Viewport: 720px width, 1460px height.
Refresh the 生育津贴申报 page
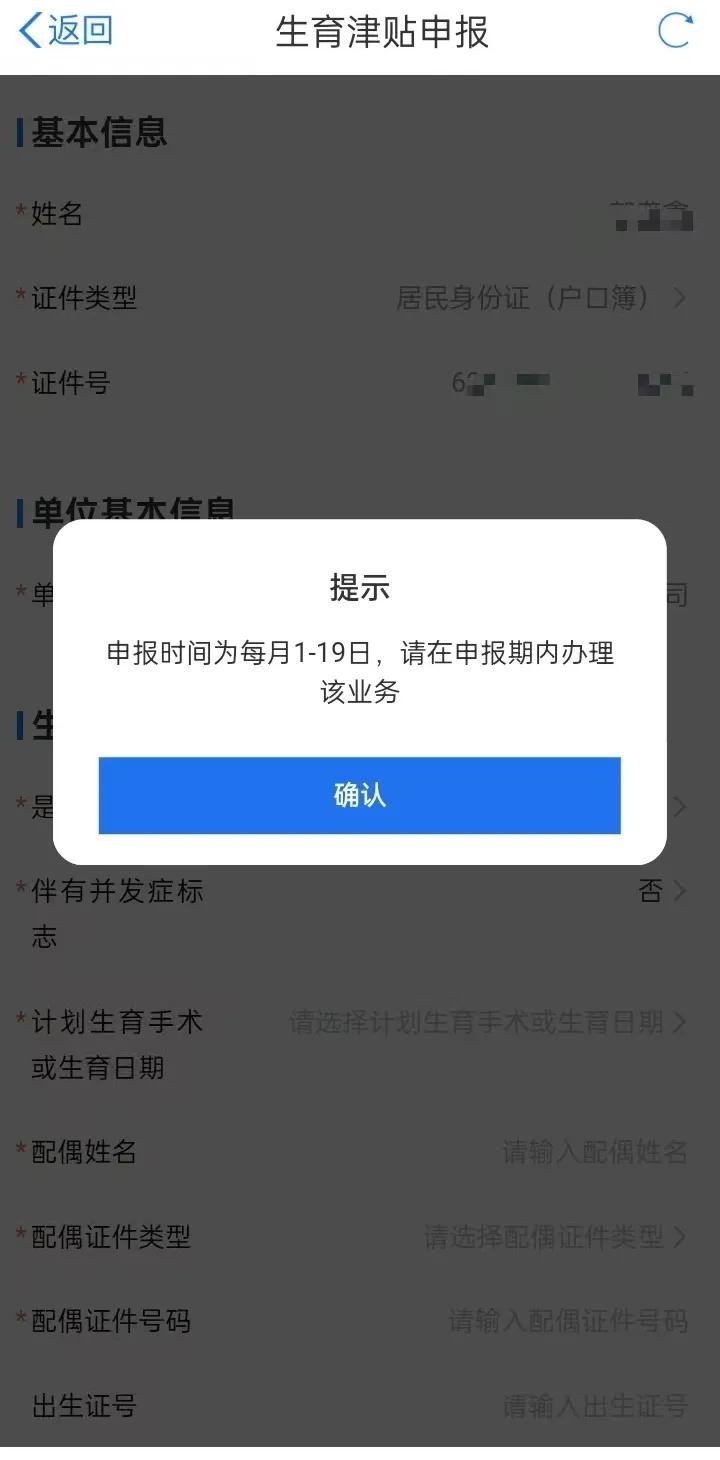pyautogui.click(x=675, y=31)
